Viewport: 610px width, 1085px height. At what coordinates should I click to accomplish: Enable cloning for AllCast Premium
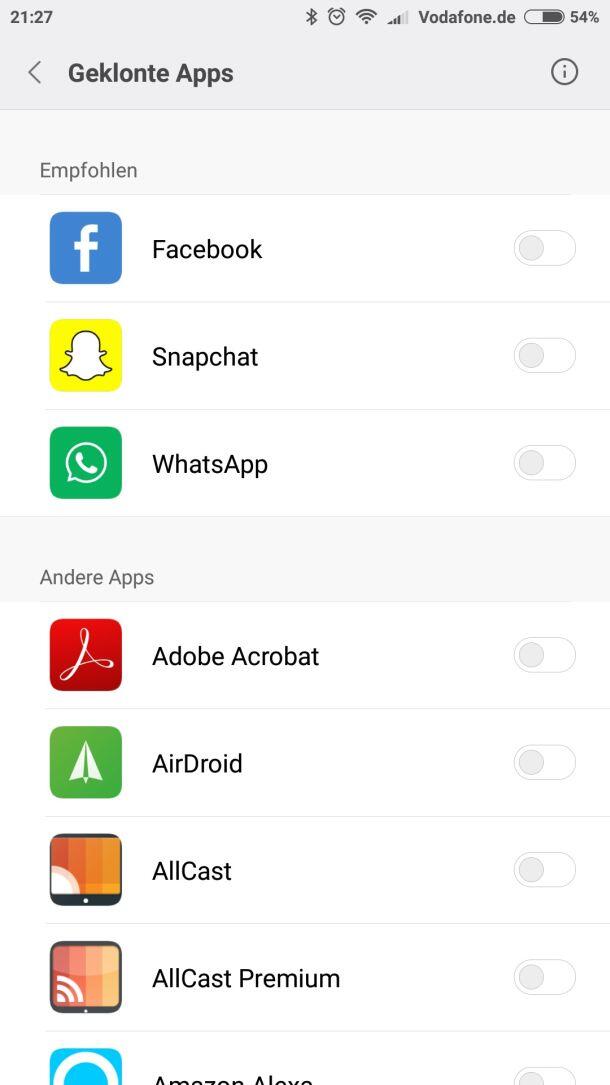(x=544, y=977)
